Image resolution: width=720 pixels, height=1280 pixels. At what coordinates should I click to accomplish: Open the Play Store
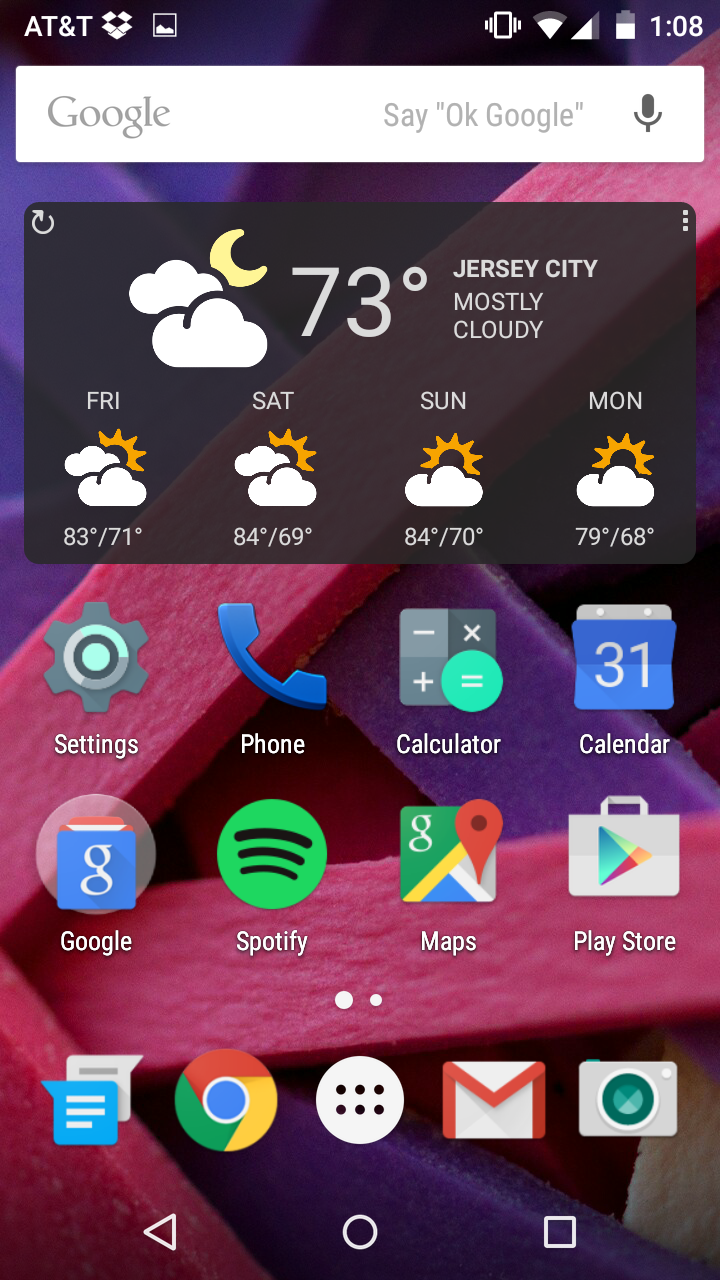point(624,856)
